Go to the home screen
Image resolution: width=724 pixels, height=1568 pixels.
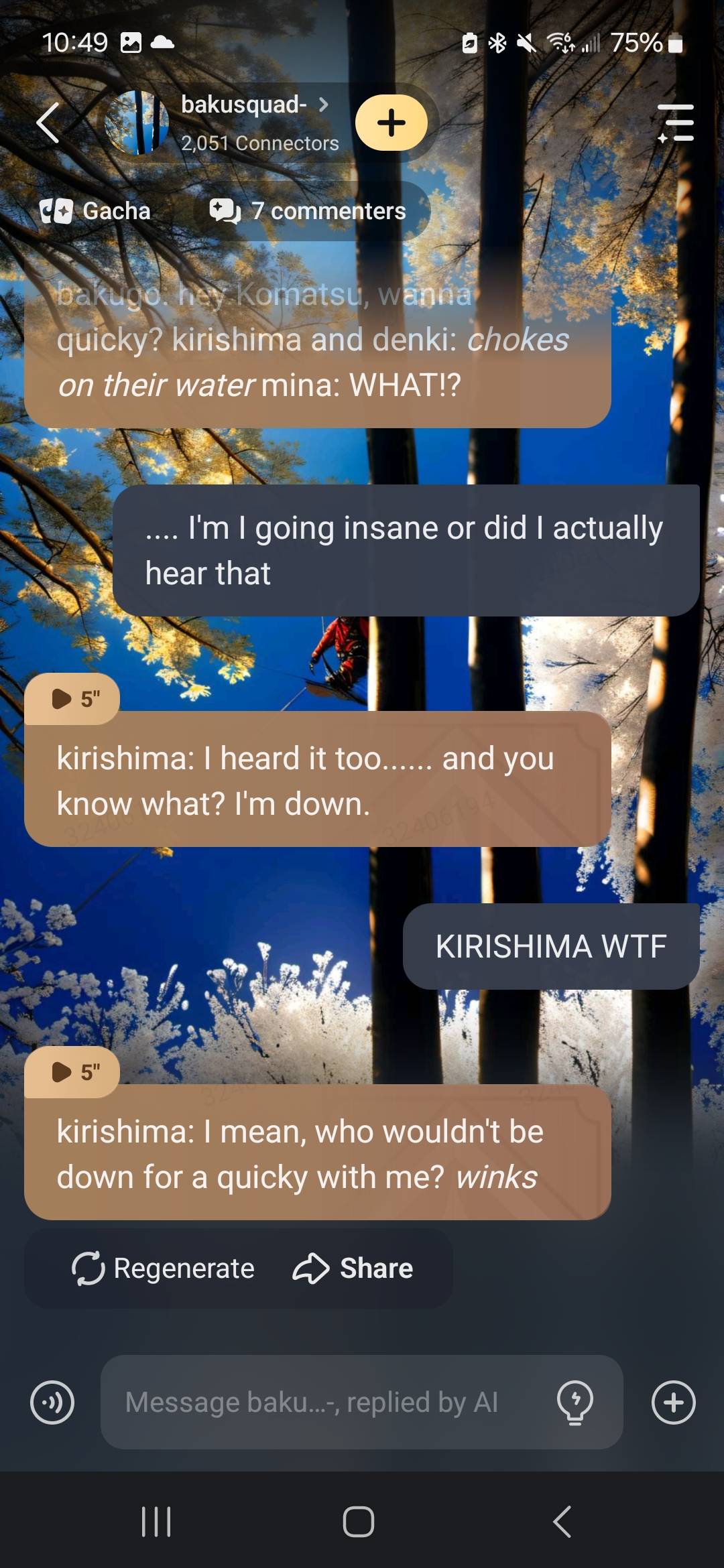359,1522
